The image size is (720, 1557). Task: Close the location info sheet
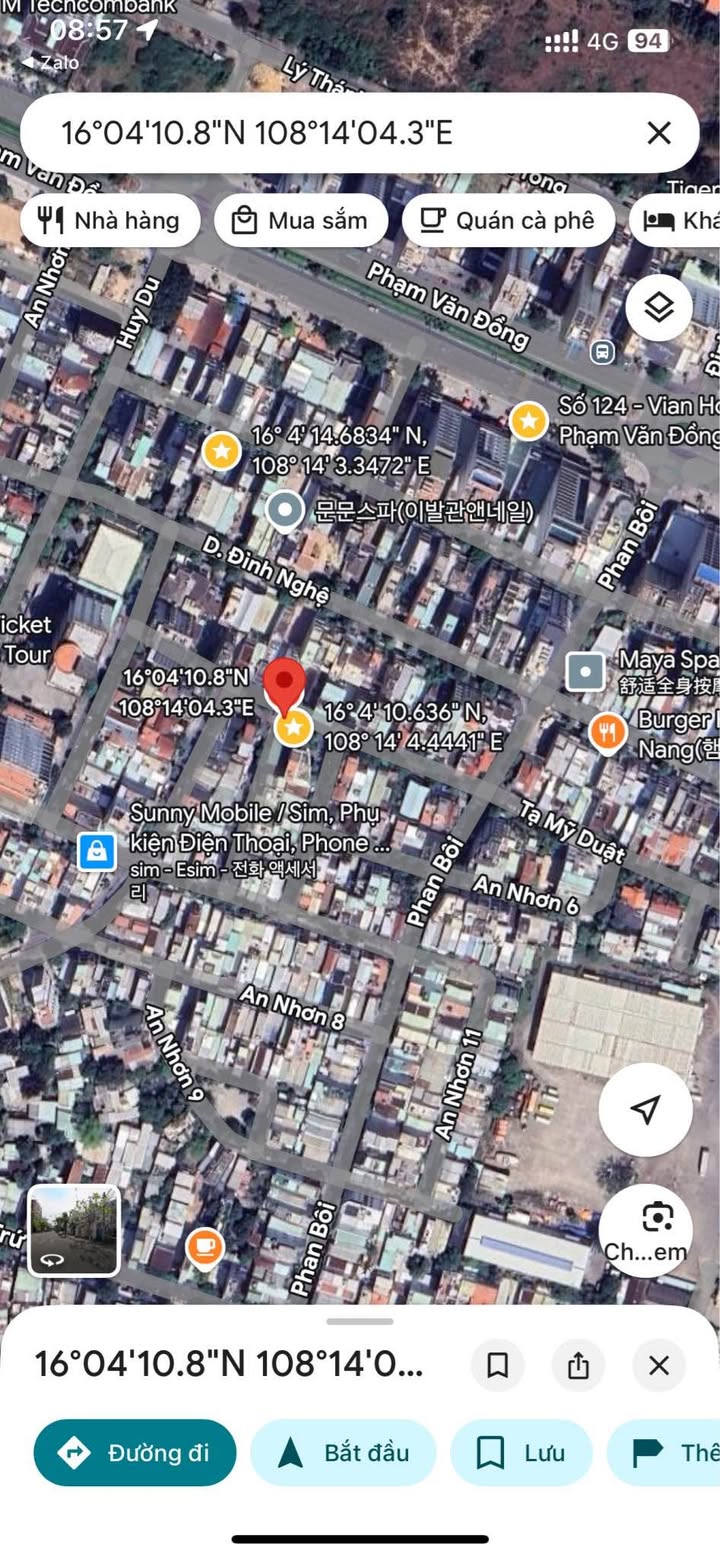[x=659, y=1365]
